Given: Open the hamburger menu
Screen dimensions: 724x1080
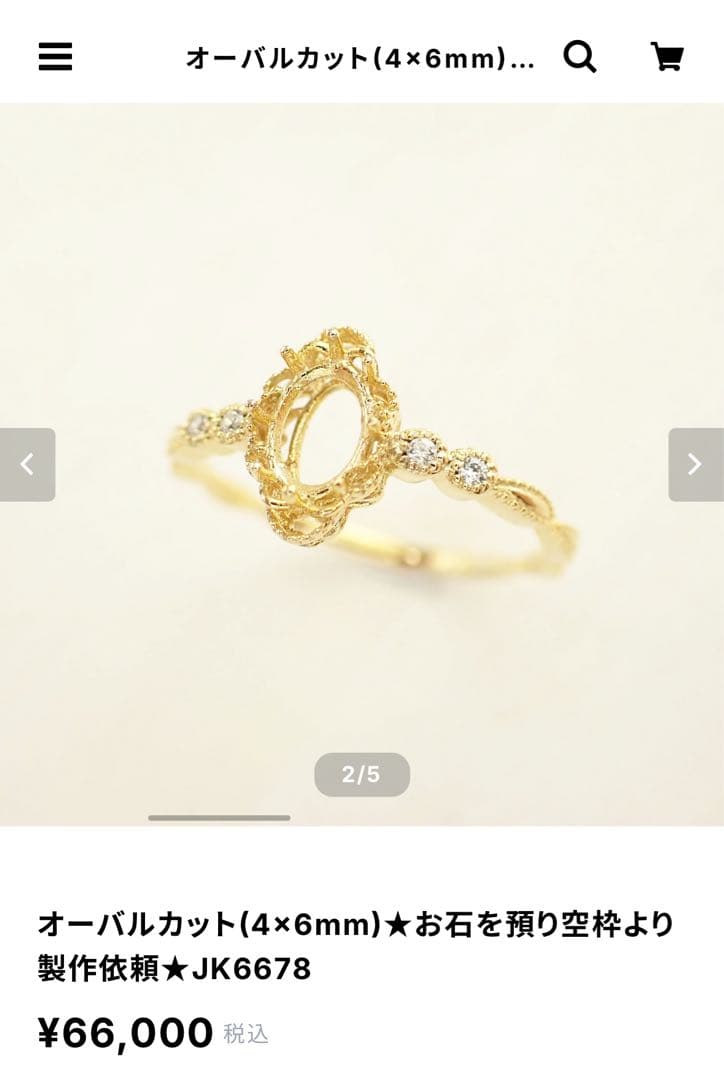Looking at the screenshot, I should (55, 57).
